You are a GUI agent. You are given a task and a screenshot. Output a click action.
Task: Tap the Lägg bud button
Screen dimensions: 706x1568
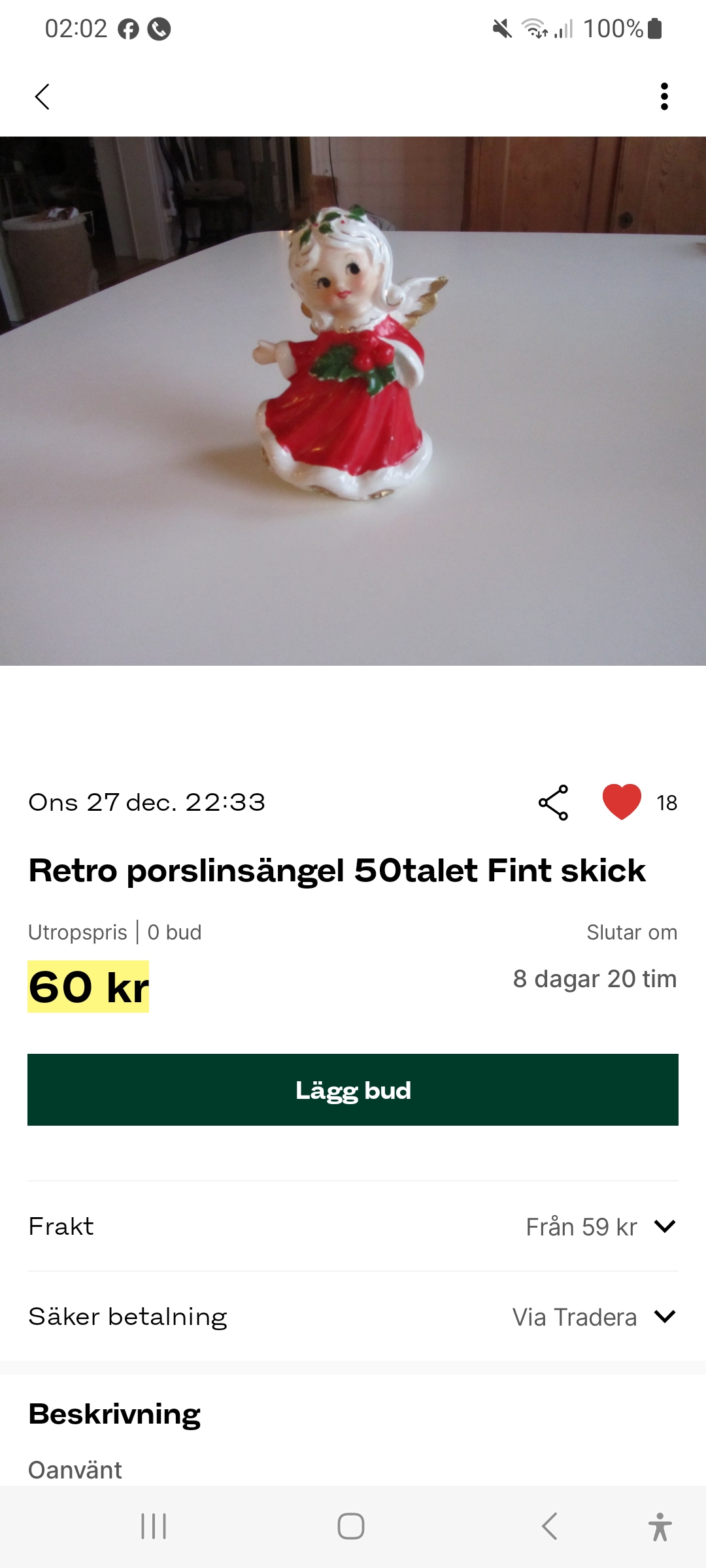[353, 1090]
